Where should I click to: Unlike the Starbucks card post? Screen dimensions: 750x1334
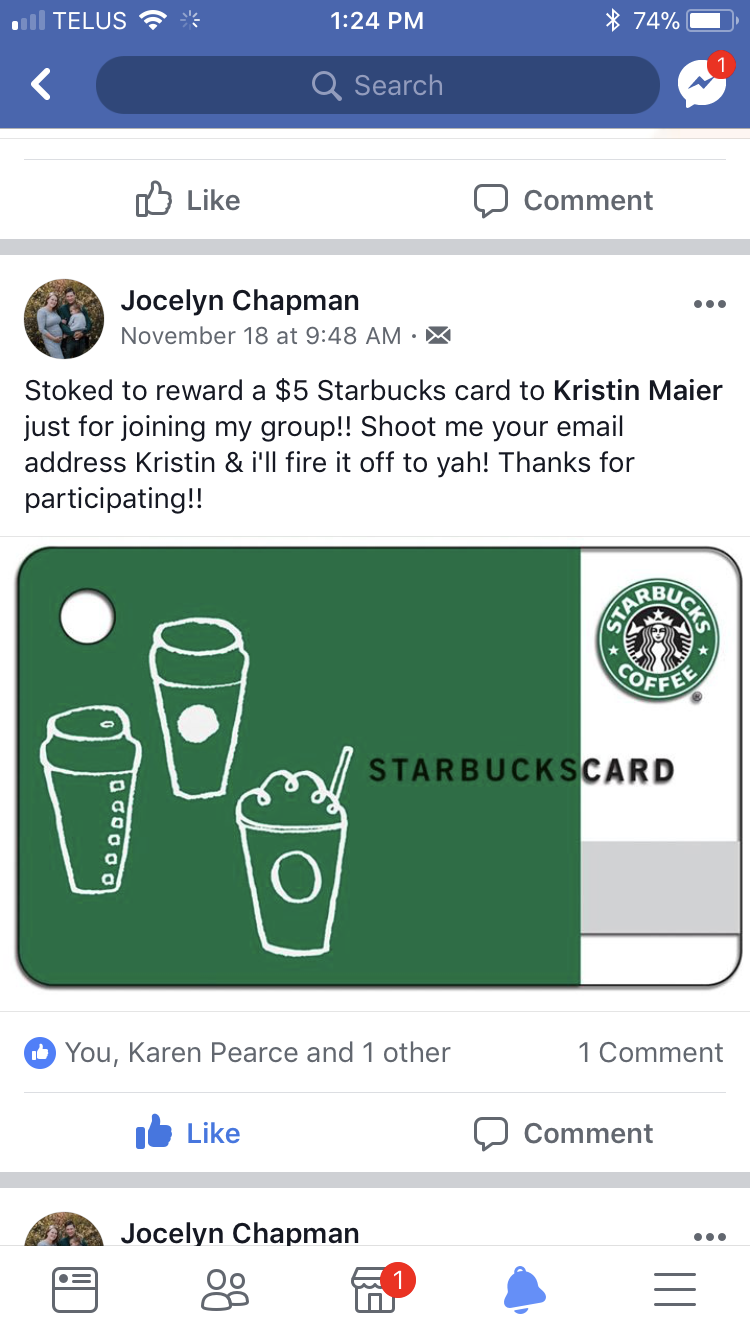(x=188, y=1133)
